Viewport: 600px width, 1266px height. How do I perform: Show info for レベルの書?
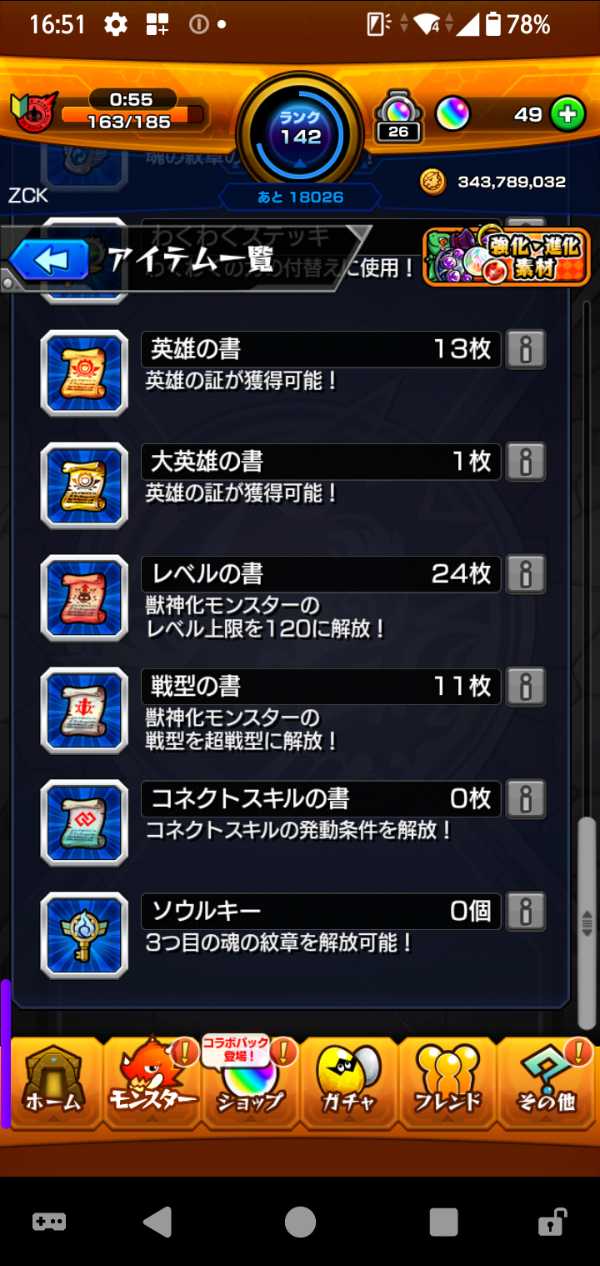coord(526,574)
